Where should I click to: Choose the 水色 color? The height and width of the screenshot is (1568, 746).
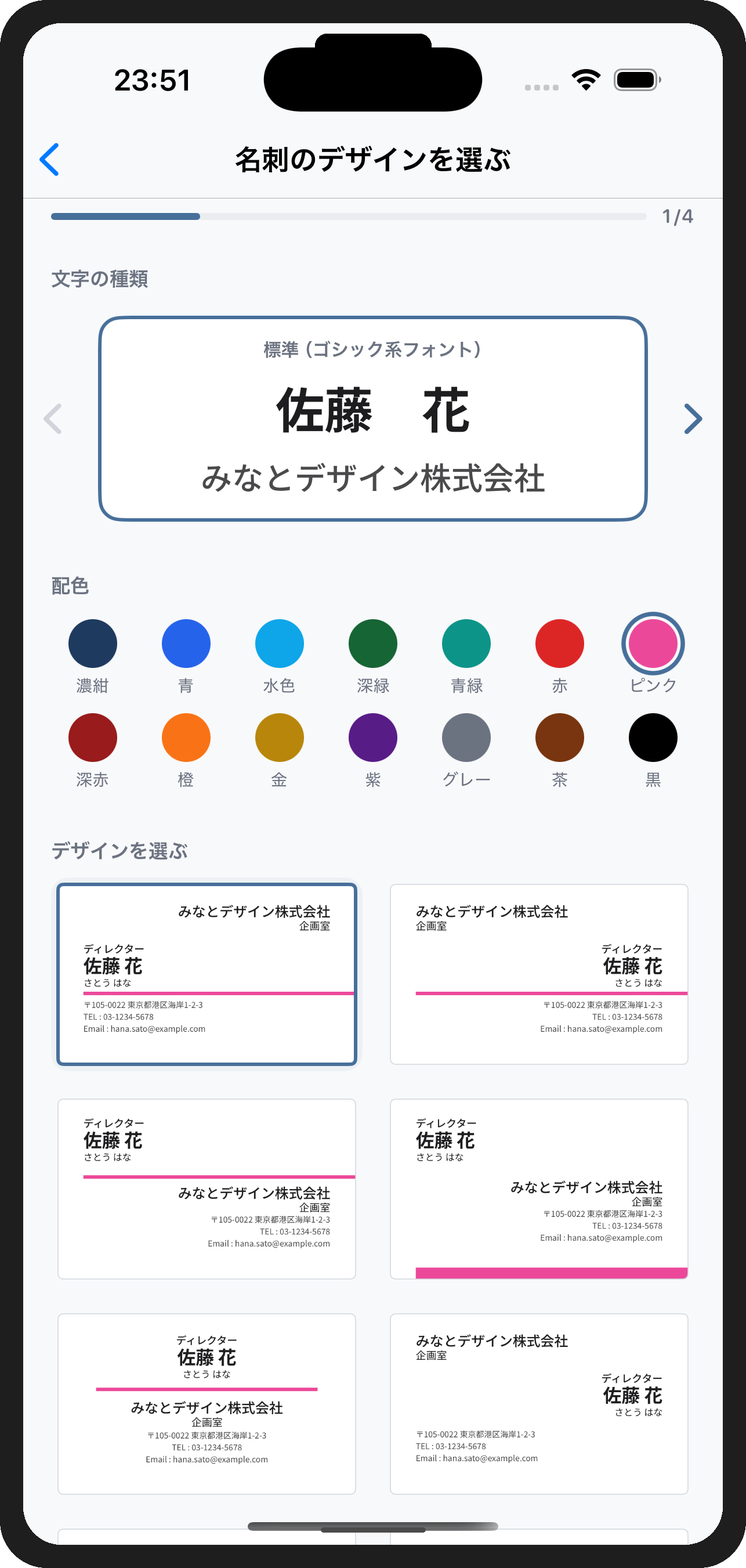click(x=279, y=643)
